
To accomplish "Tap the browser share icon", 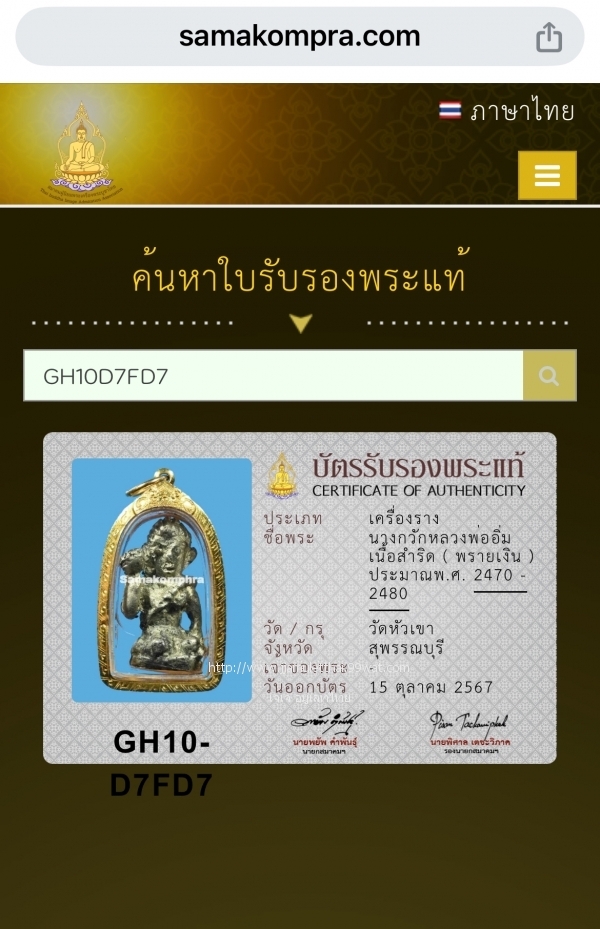I will (548, 38).
